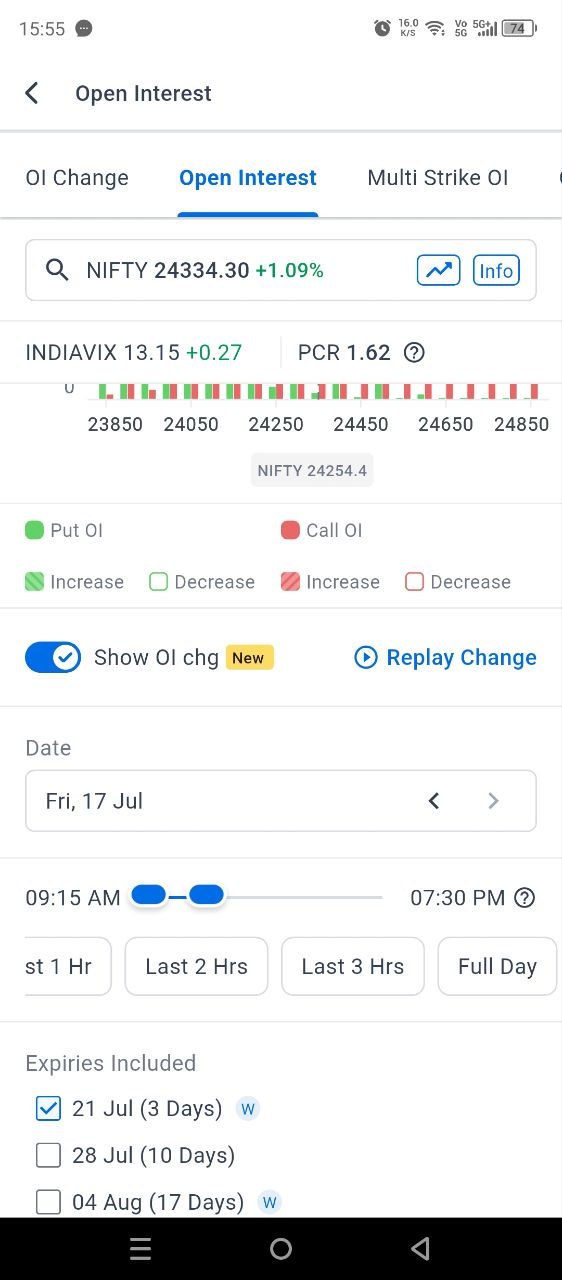
Task: Switch to the OI Change tab
Action: tap(77, 178)
